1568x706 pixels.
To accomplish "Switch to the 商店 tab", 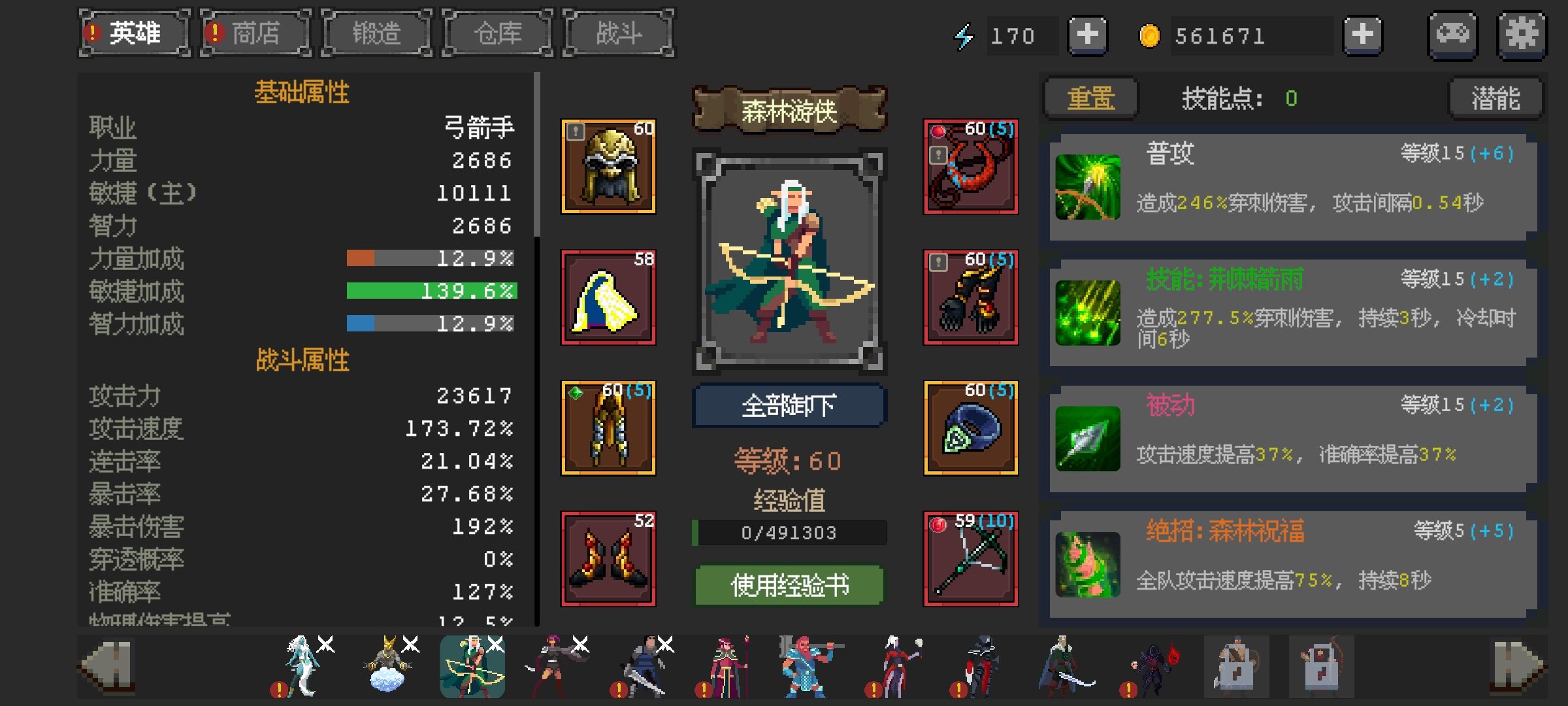I will 255,33.
